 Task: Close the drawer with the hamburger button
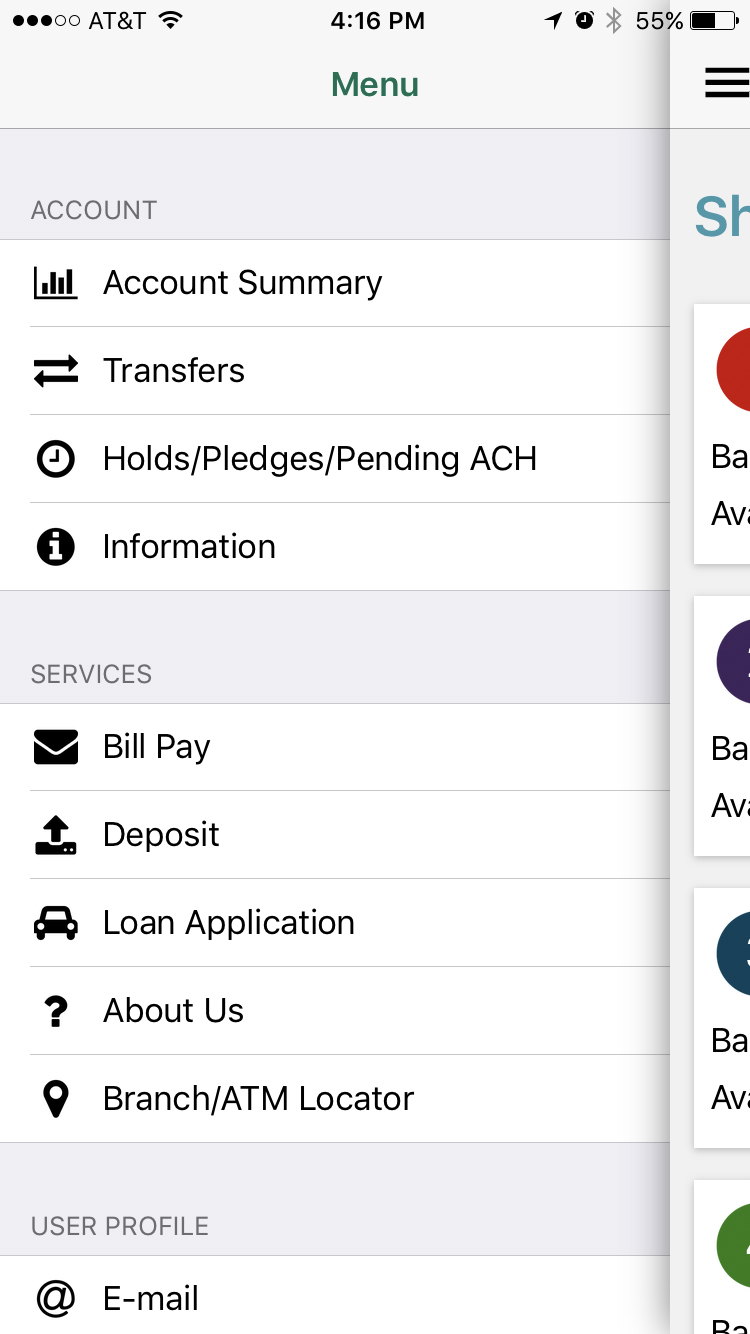click(x=727, y=83)
